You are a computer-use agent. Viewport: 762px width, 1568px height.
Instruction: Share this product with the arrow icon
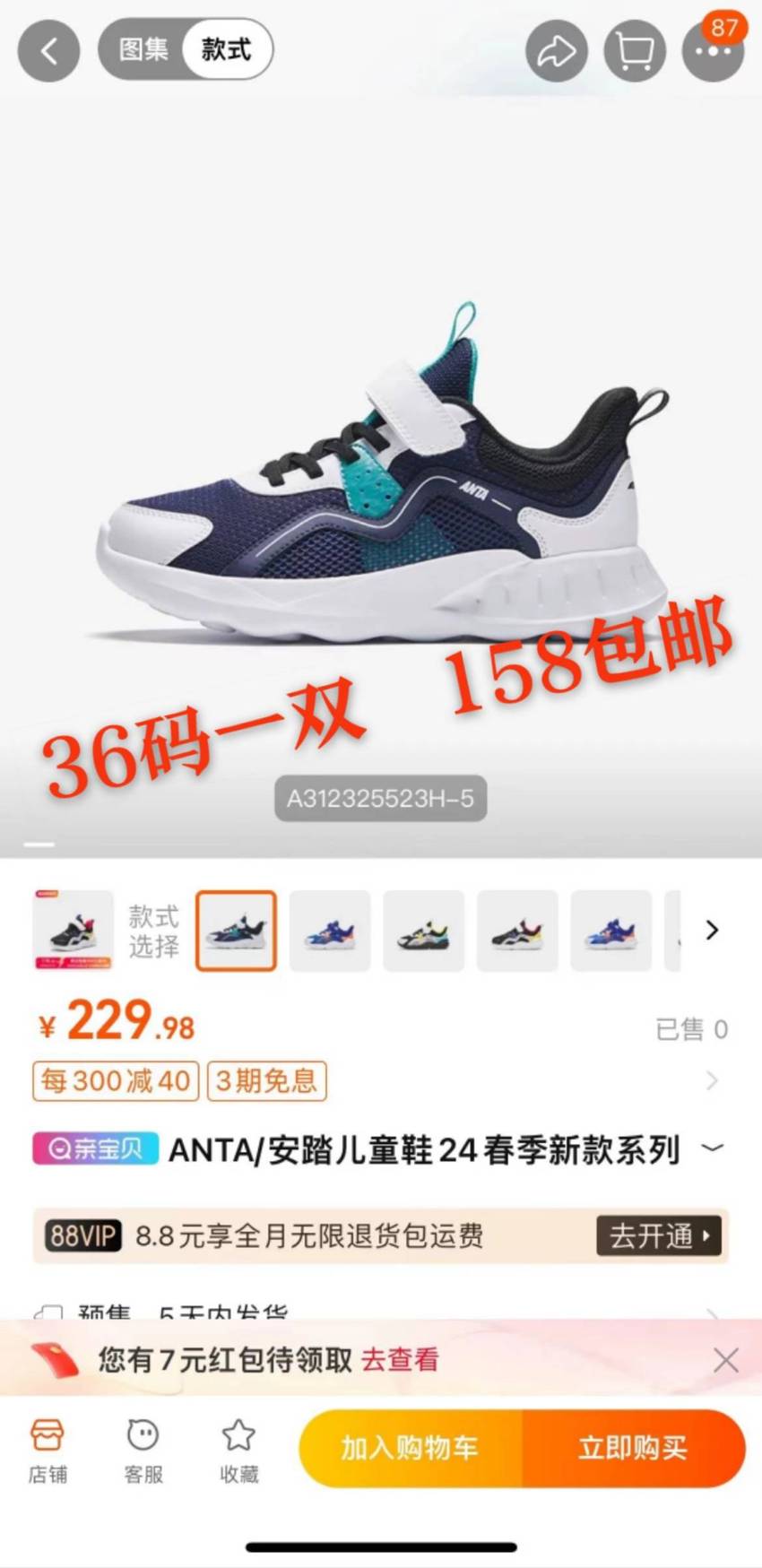(556, 51)
